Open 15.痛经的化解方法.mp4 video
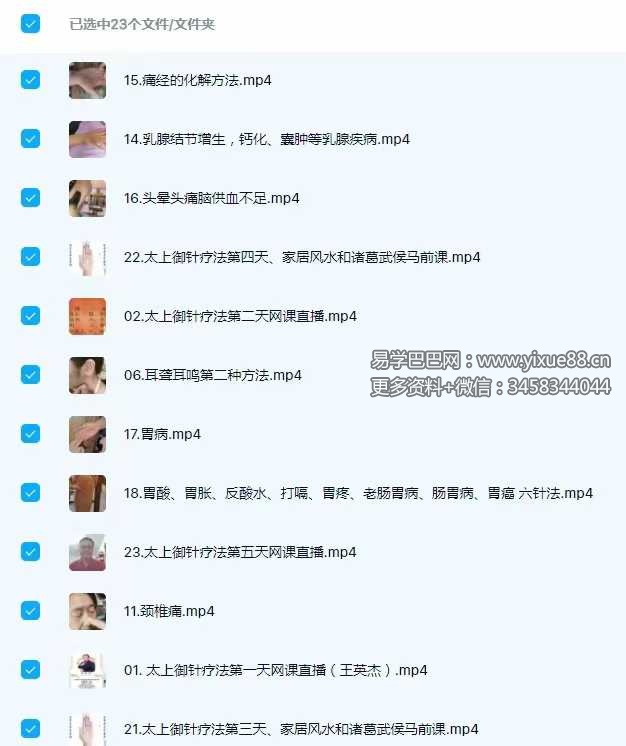Screen dimensions: 626x746 point(197,80)
